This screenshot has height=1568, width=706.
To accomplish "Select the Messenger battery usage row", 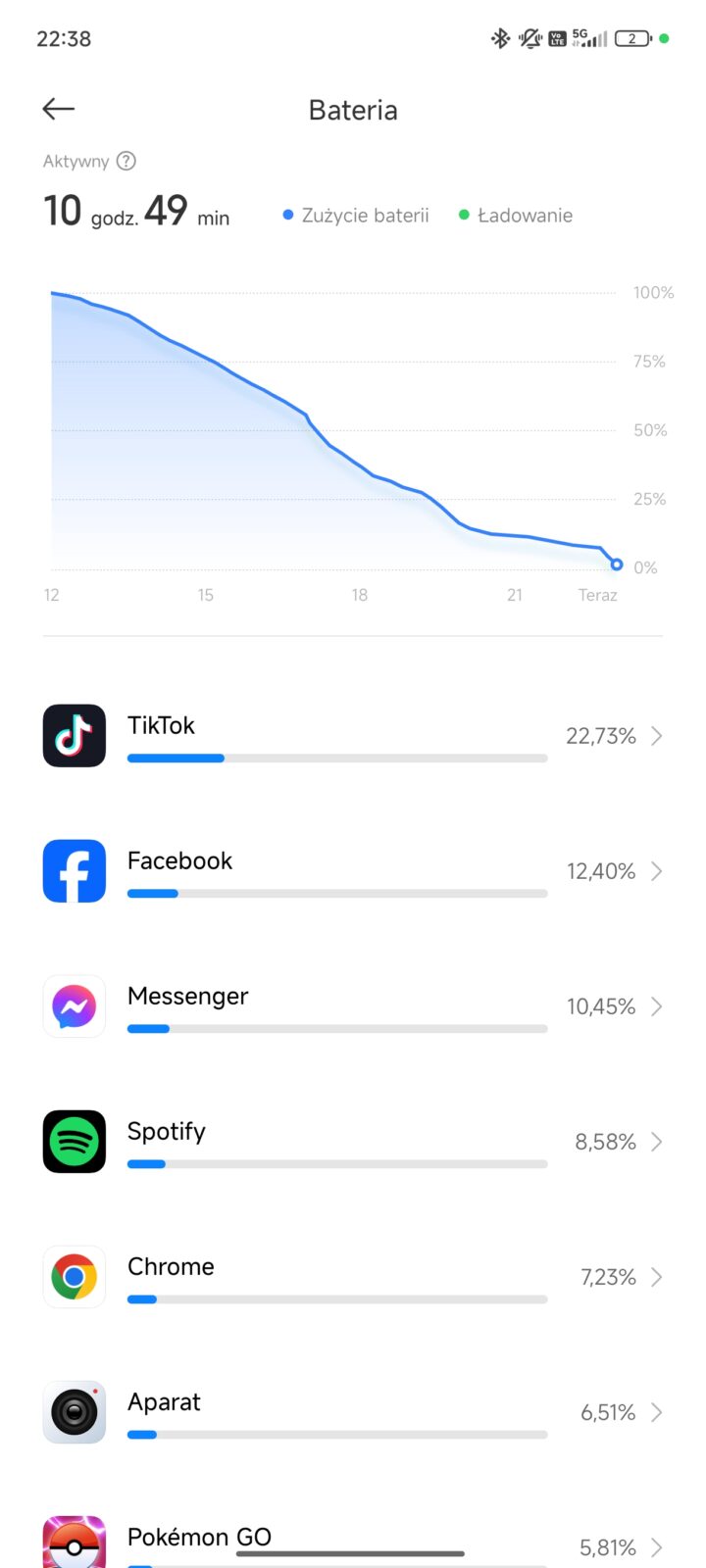I will click(353, 1006).
